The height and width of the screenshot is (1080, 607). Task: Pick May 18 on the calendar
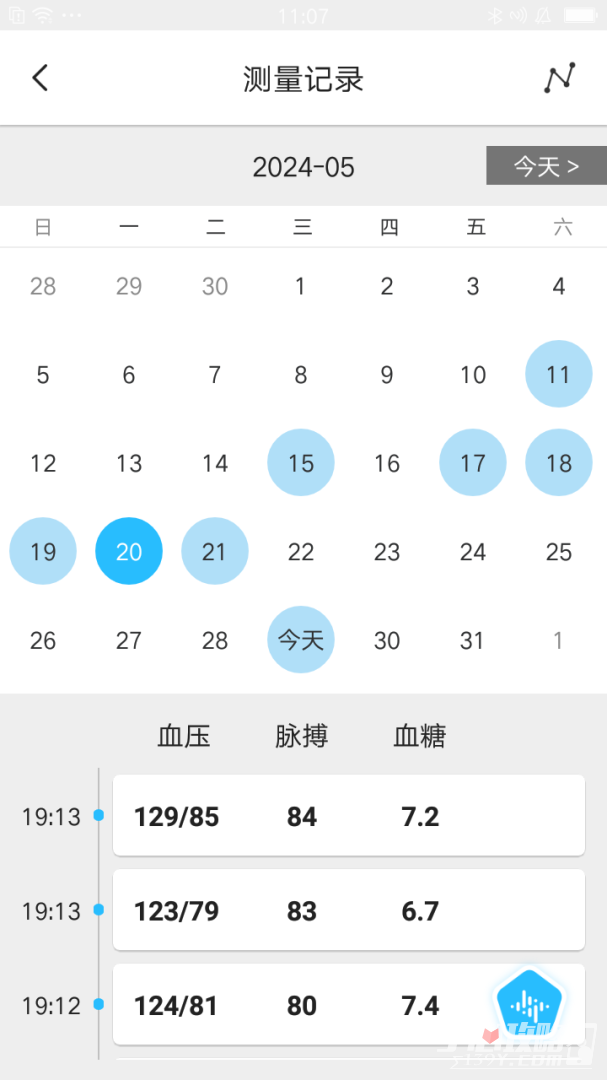click(558, 463)
